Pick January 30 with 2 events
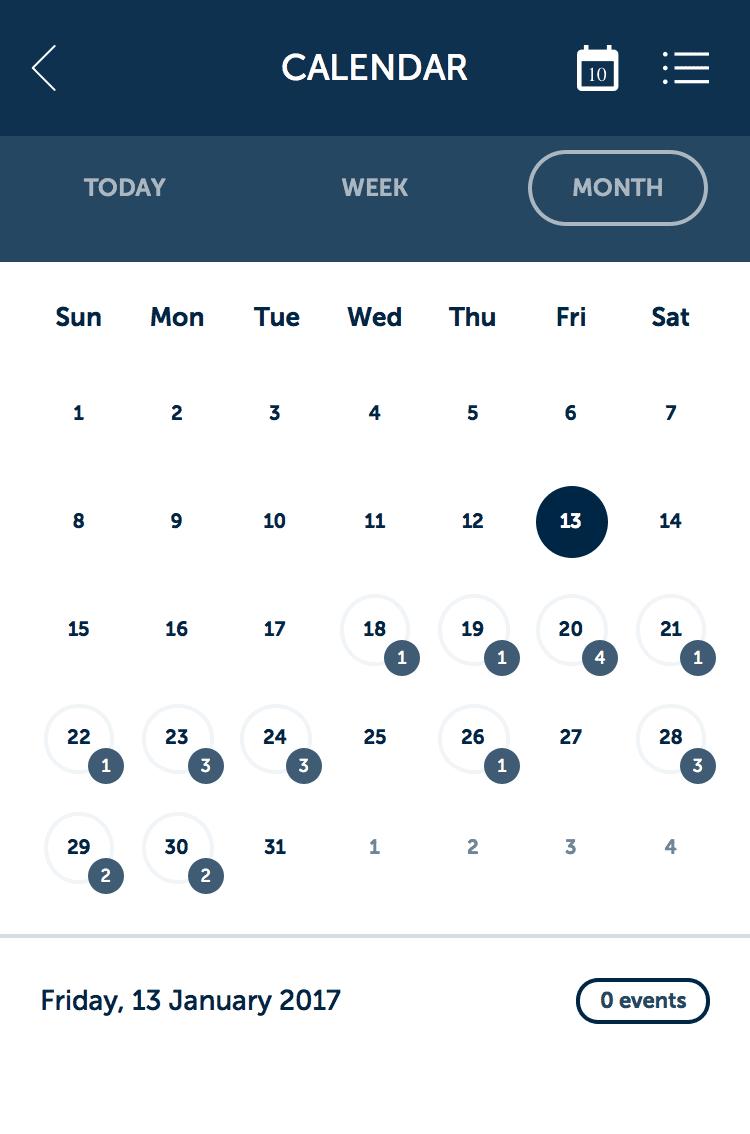The width and height of the screenshot is (750, 1134). click(x=177, y=847)
